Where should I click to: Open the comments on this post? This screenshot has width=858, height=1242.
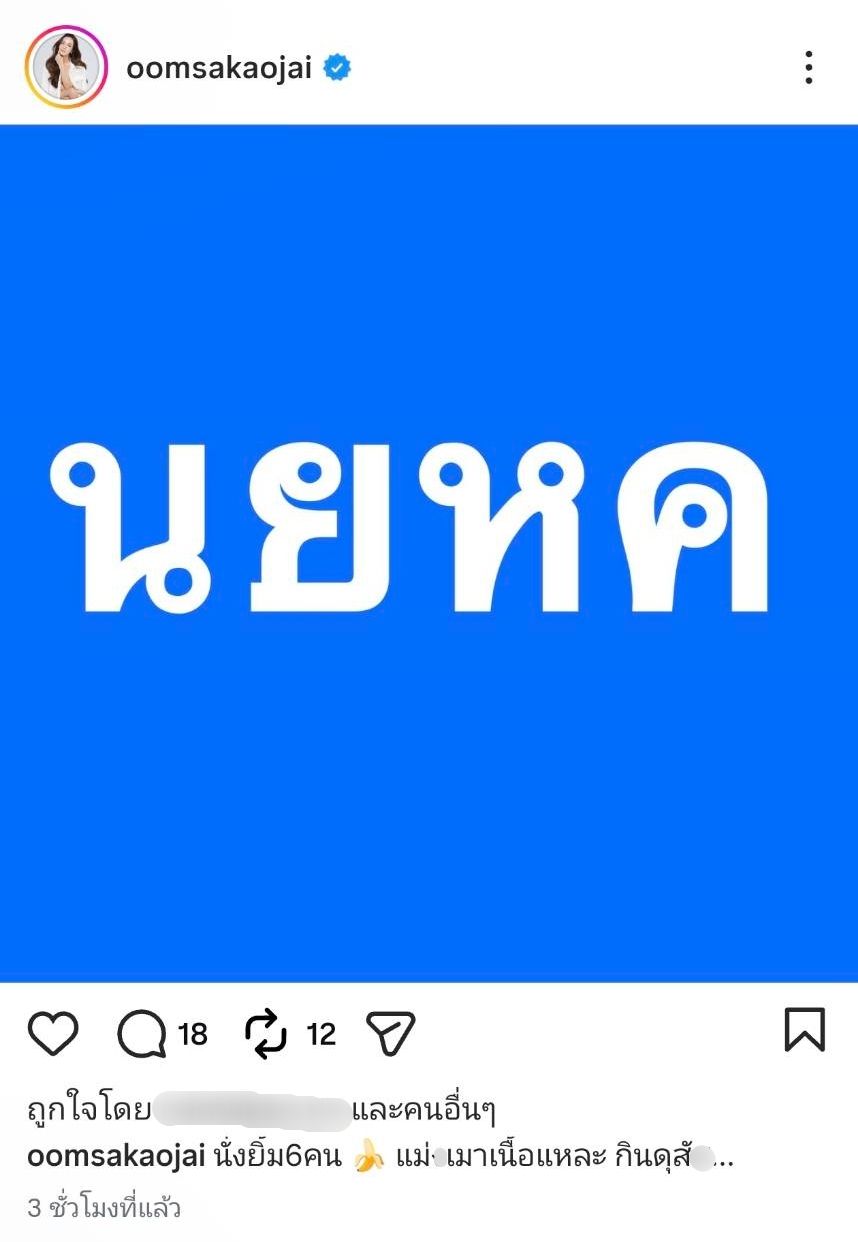pyautogui.click(x=142, y=1033)
